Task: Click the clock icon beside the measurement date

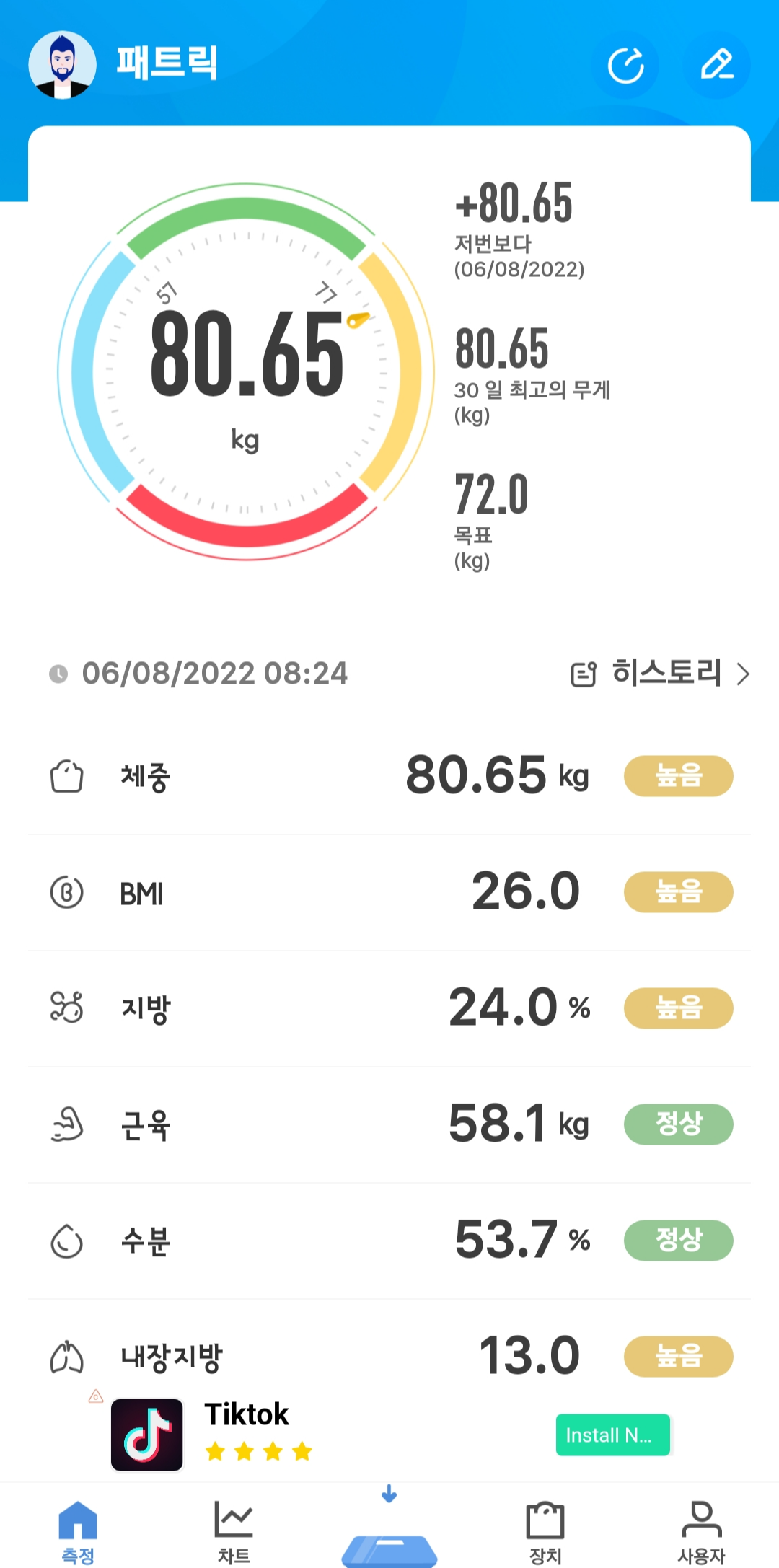Action: point(58,674)
